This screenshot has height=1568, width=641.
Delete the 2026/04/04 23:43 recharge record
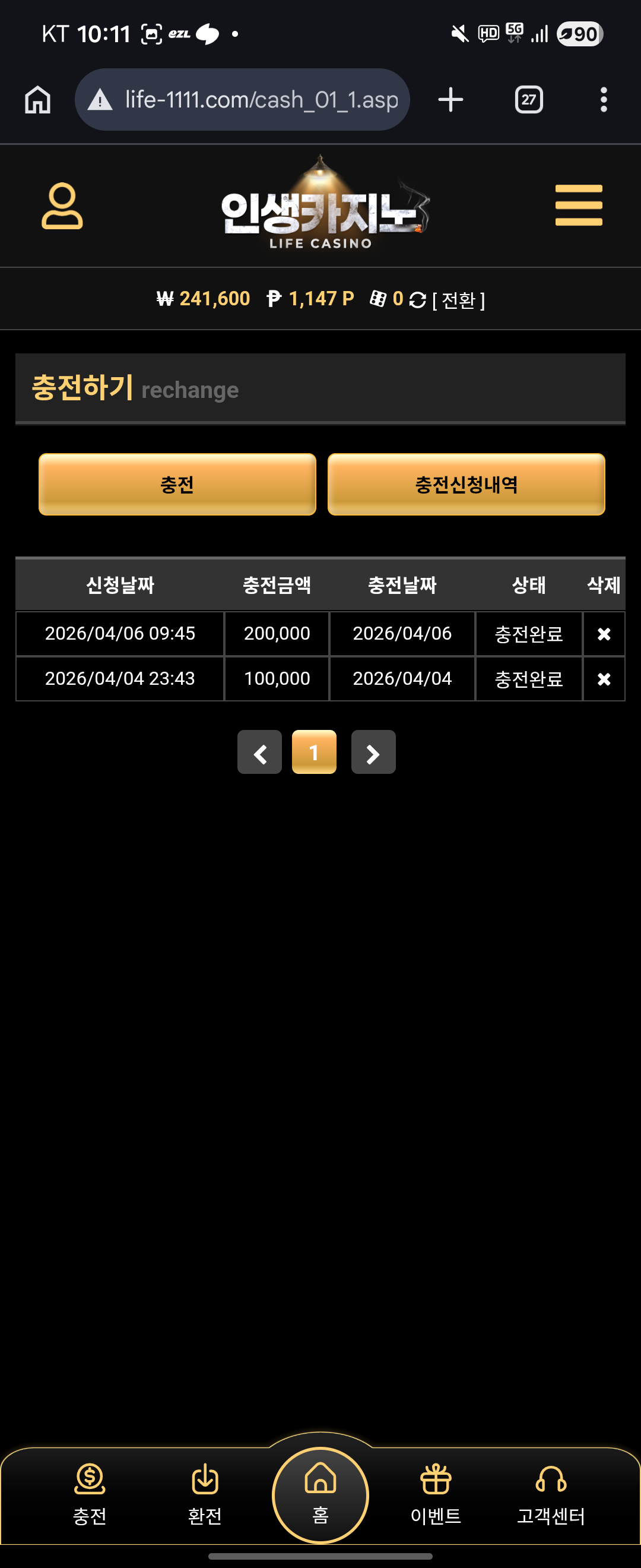[603, 679]
